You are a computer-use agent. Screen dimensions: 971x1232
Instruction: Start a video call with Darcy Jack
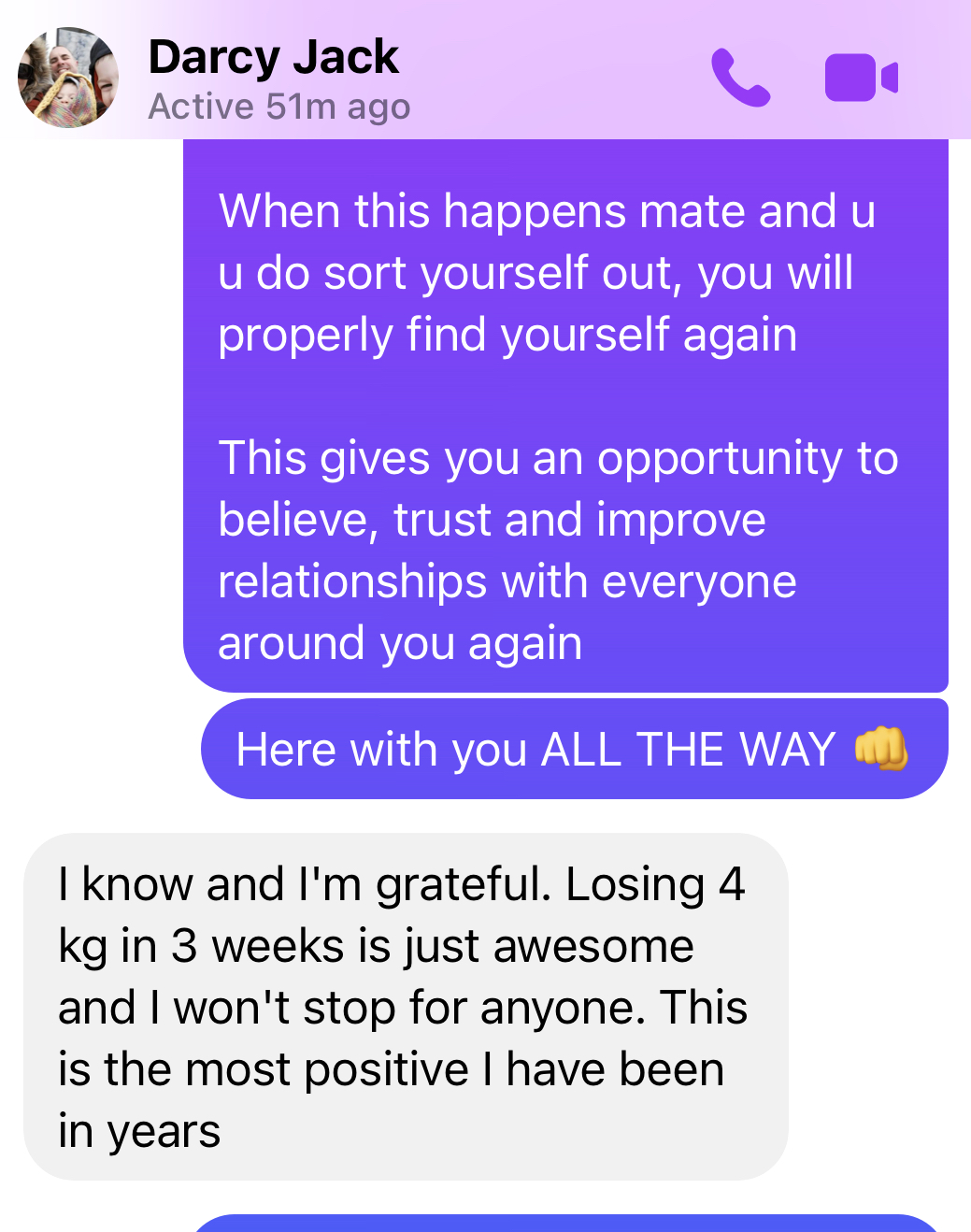click(x=860, y=78)
